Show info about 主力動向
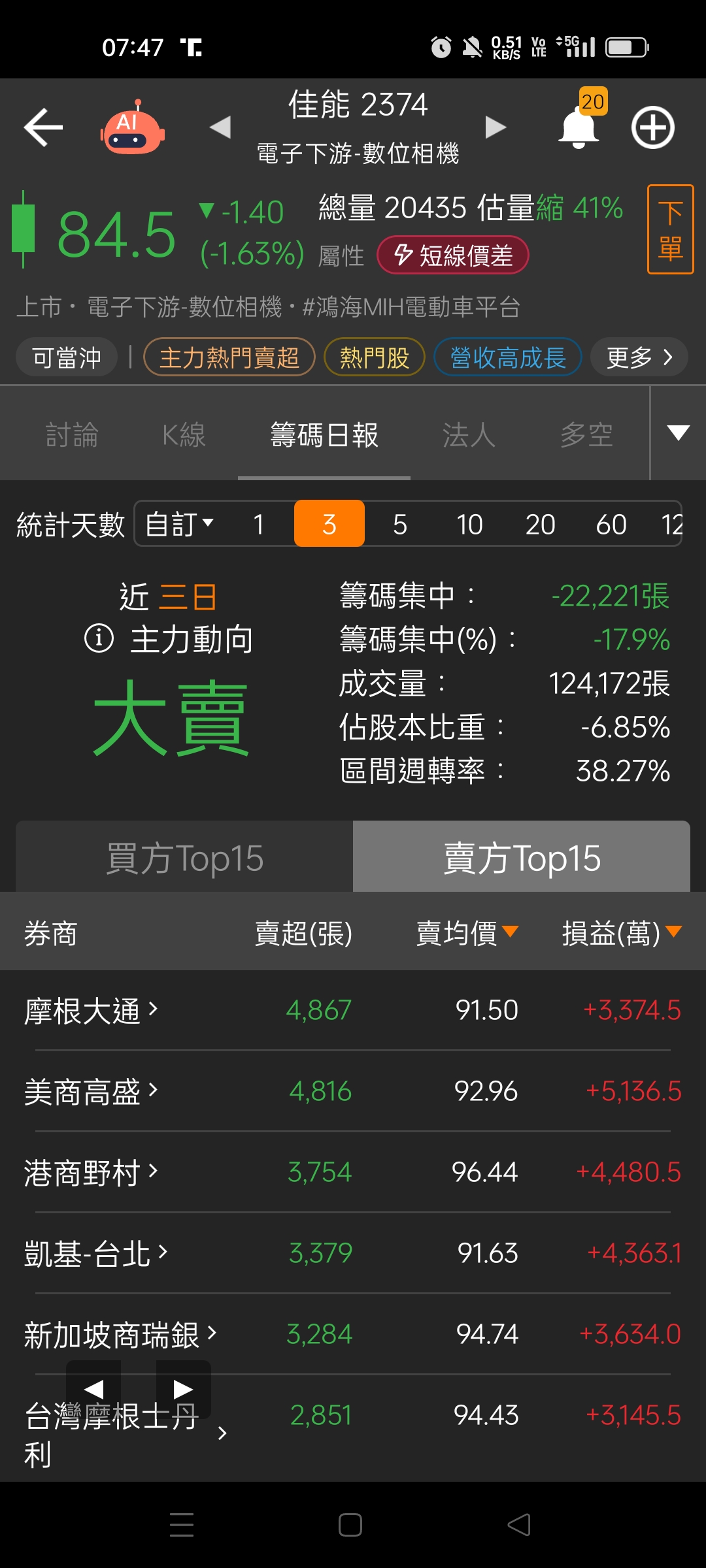Screen dimensions: 706x1568 [99, 638]
